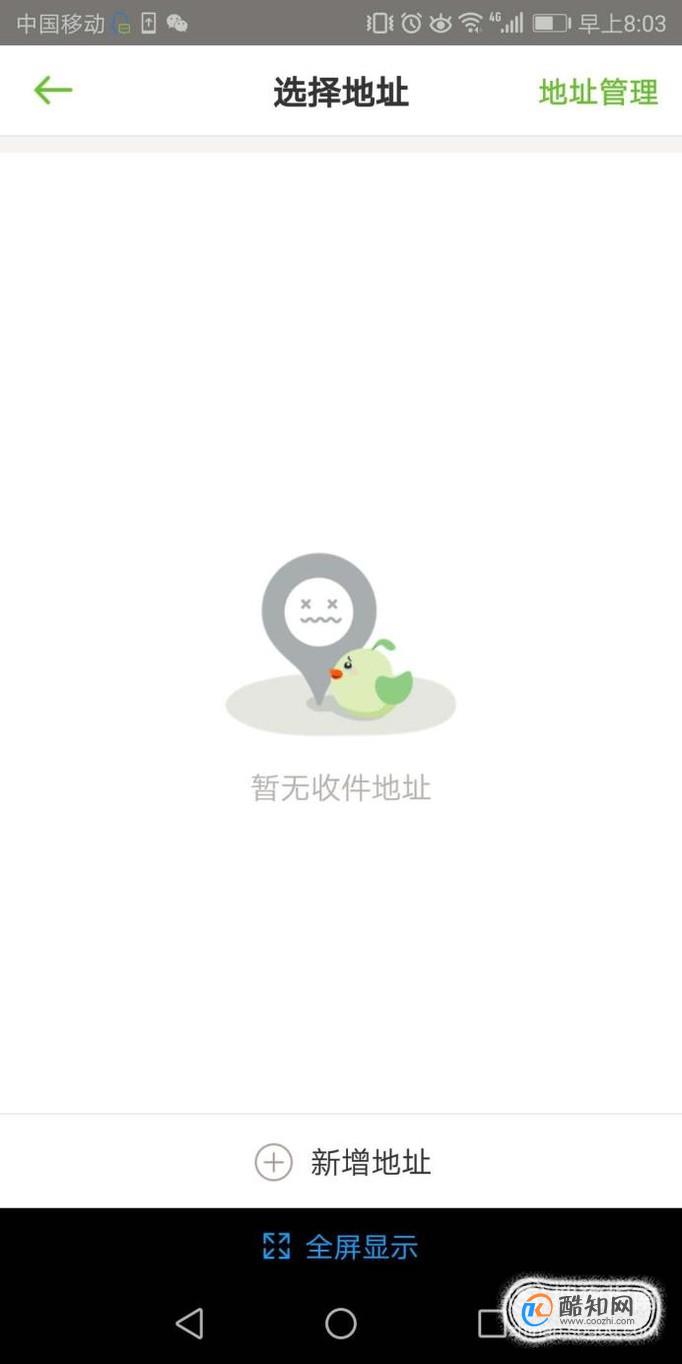682x1364 pixels.
Task: Go back using the green arrow
Action: pos(53,91)
